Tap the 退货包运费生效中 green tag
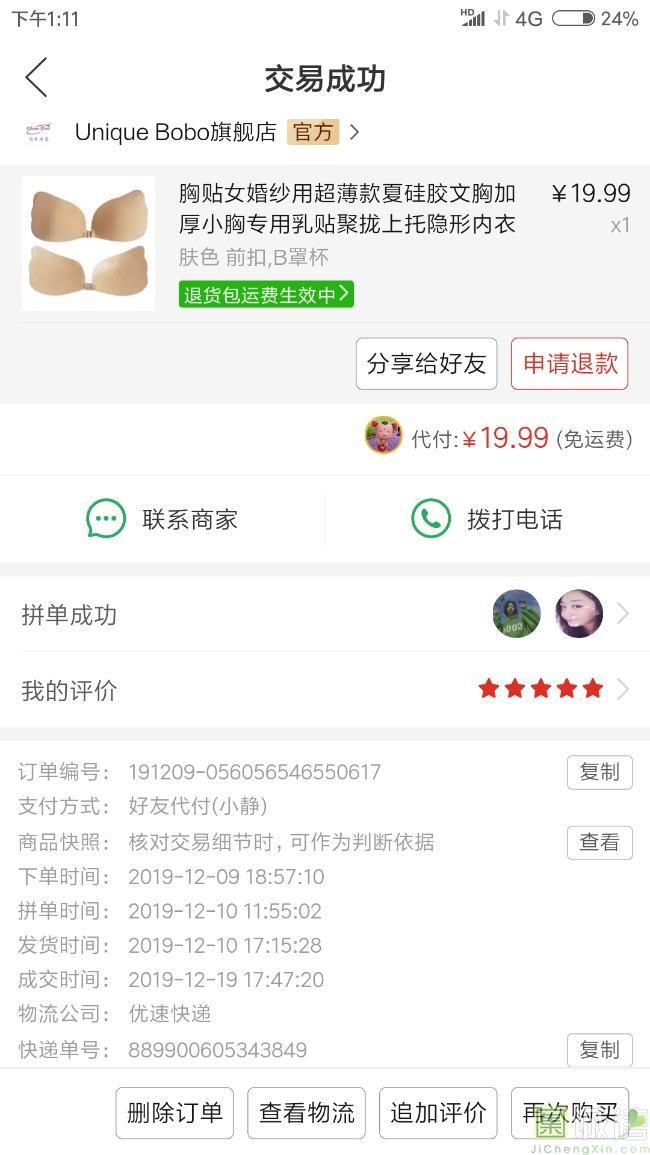The height and width of the screenshot is (1155, 650). coord(266,295)
